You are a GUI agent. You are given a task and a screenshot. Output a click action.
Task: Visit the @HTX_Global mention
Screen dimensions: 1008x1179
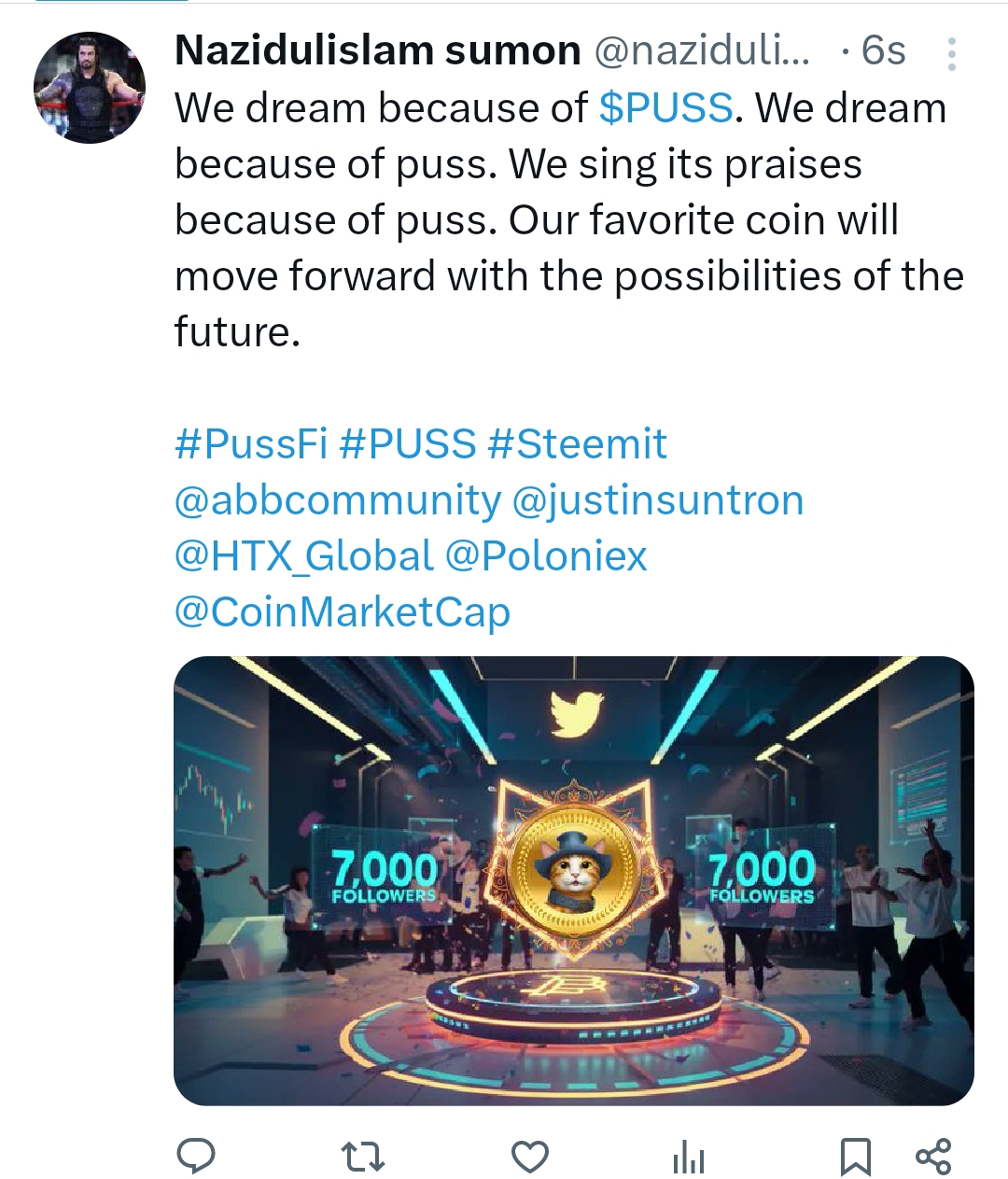304,556
